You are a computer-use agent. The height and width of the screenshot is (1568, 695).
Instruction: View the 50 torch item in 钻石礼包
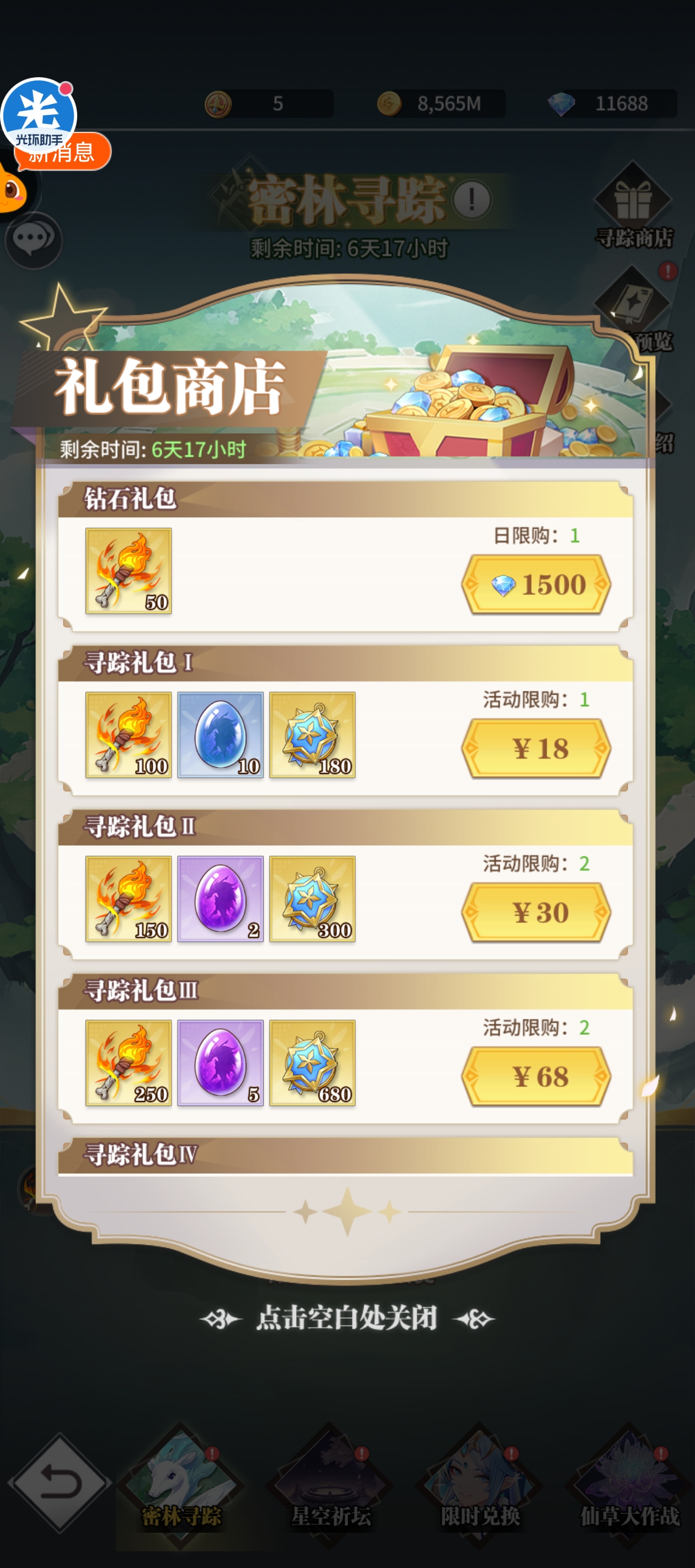pyautogui.click(x=129, y=571)
